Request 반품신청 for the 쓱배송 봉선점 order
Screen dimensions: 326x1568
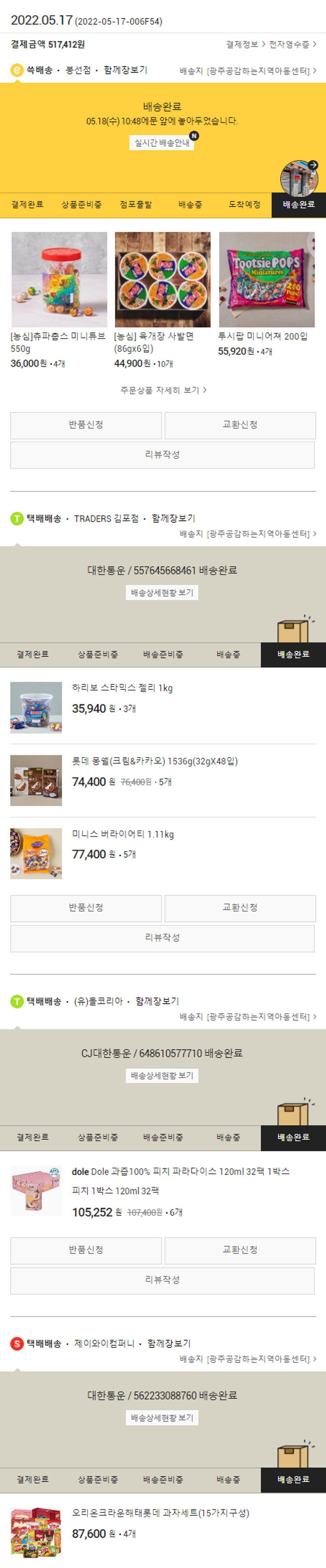click(x=86, y=425)
